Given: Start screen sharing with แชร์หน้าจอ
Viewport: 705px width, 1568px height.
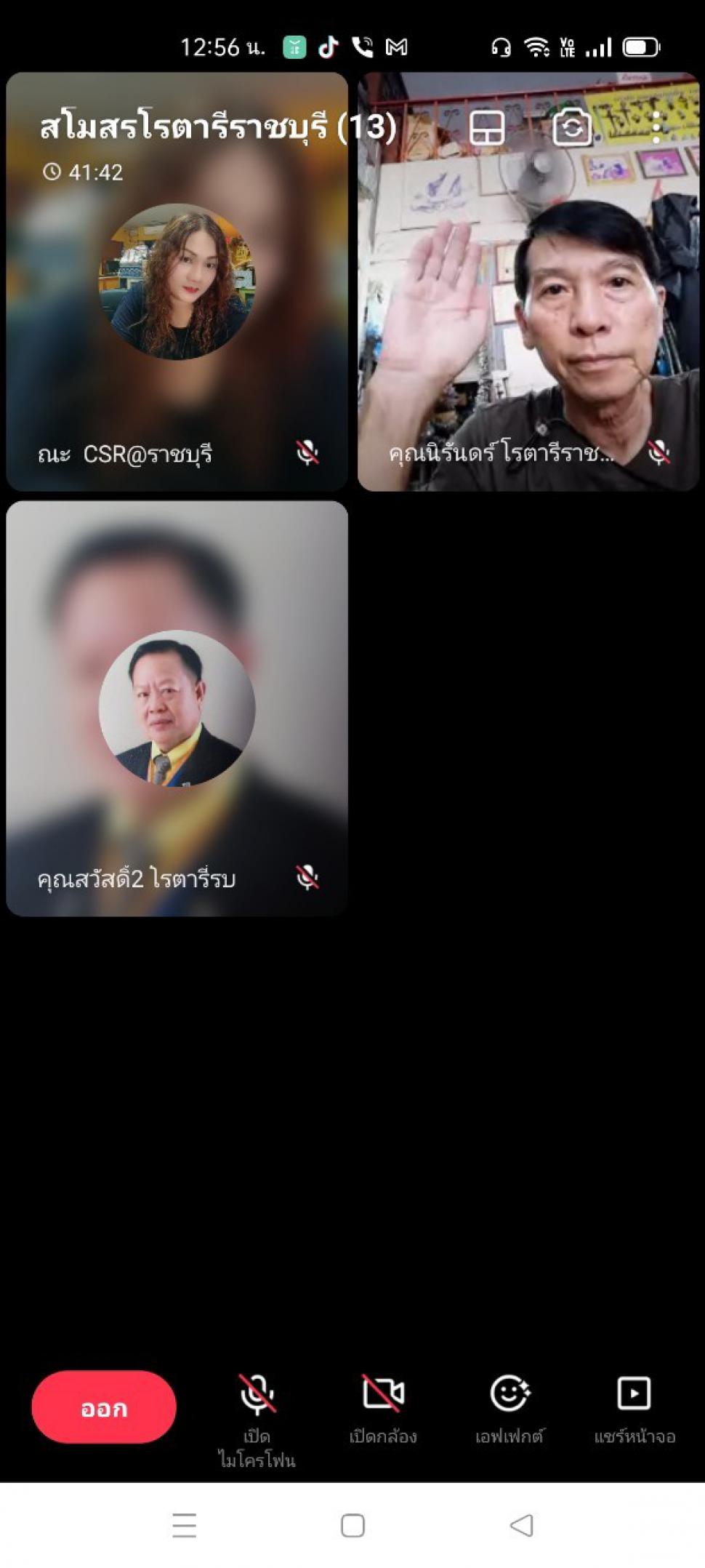Looking at the screenshot, I should 634,1409.
